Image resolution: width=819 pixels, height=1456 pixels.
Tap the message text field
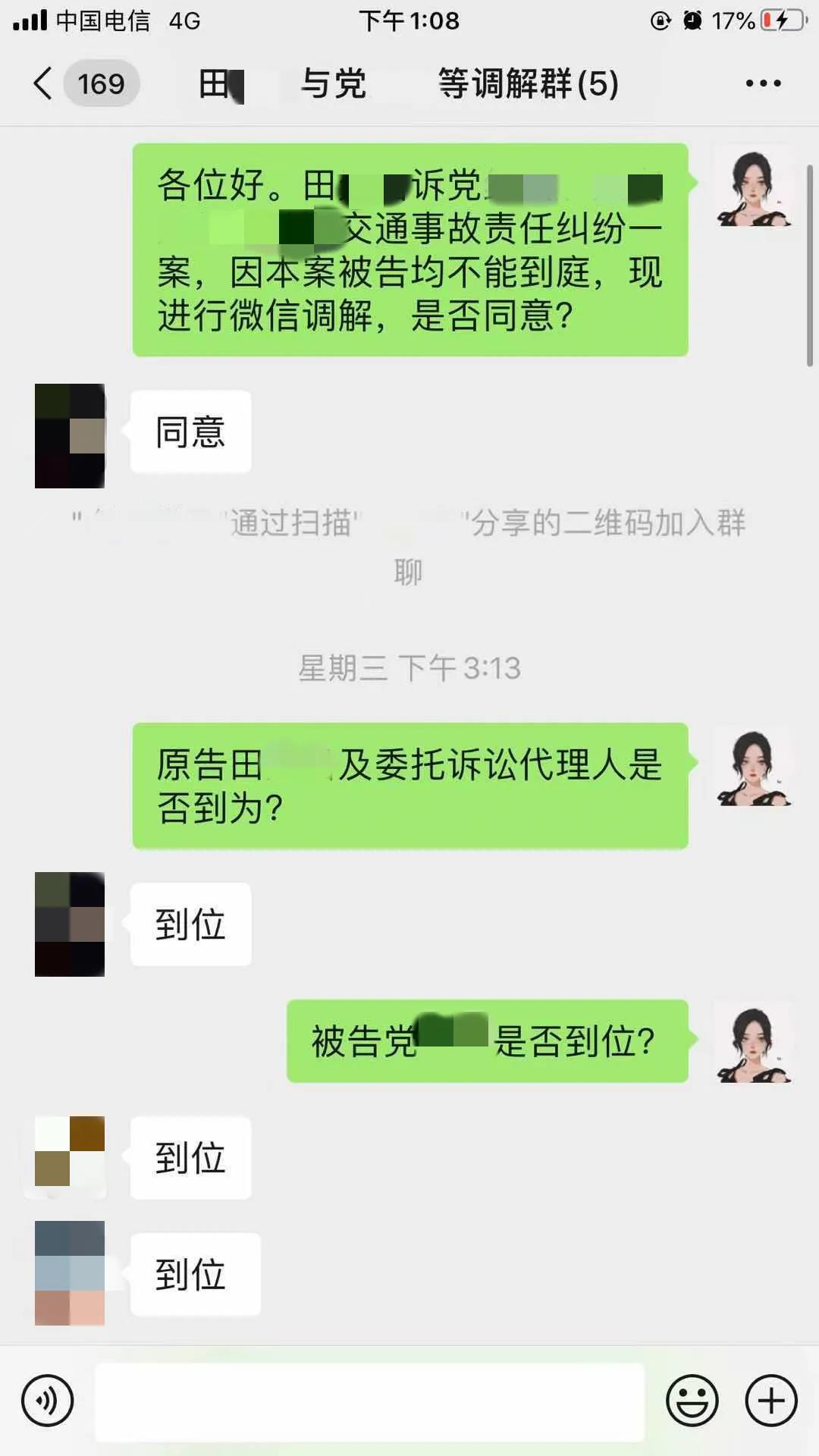(x=369, y=1401)
